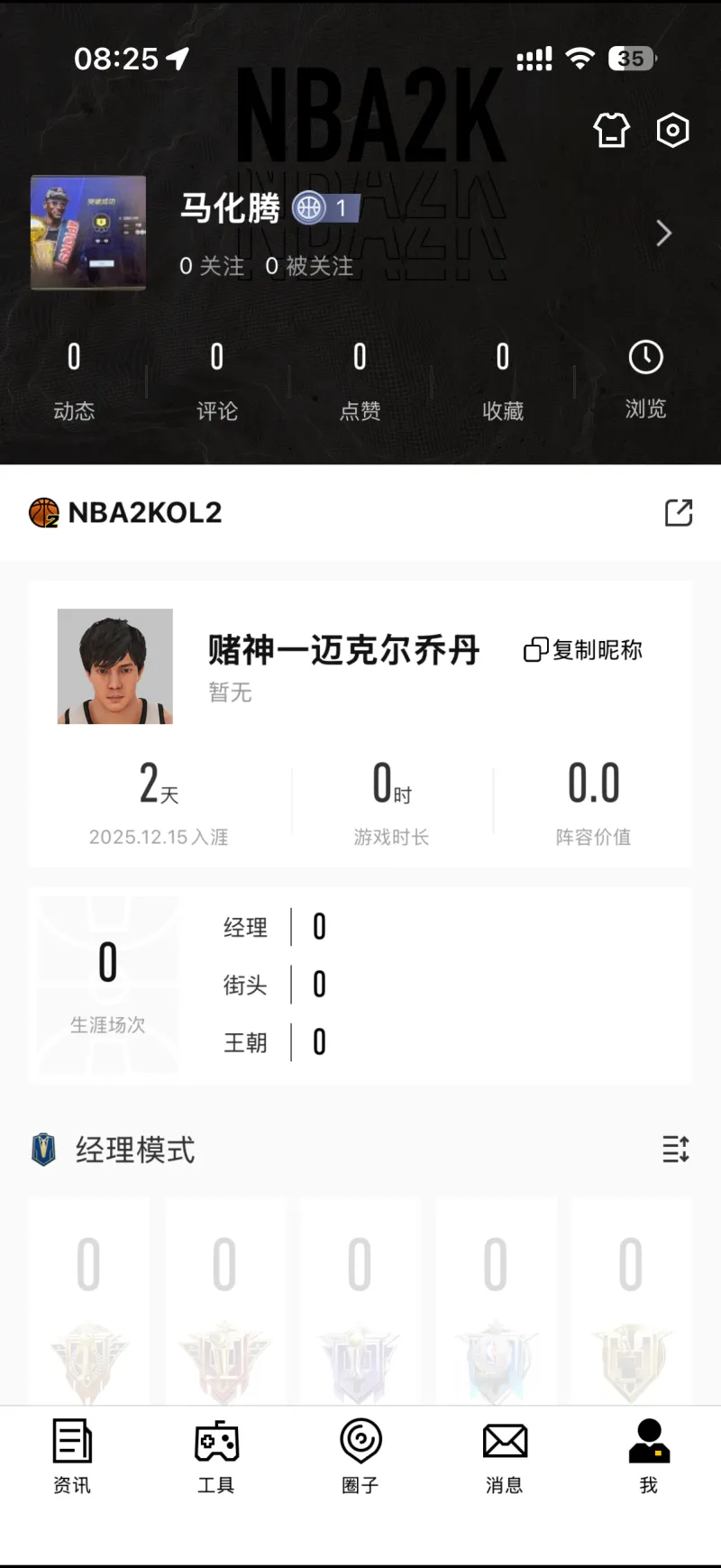Open 经理模式 sort options icon
Image resolution: width=721 pixels, height=1568 pixels.
click(x=676, y=1149)
